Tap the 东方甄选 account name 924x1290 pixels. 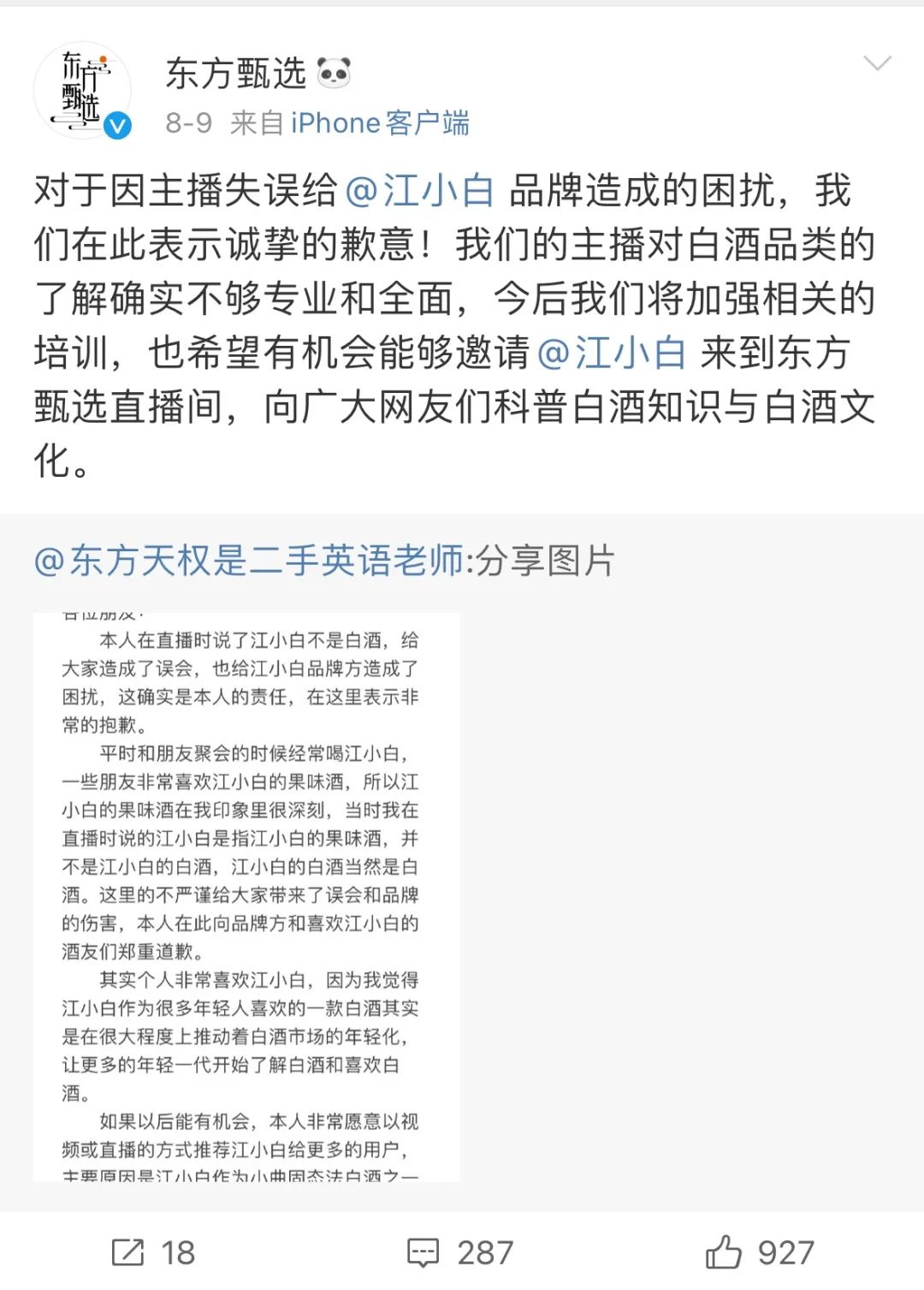(x=236, y=74)
